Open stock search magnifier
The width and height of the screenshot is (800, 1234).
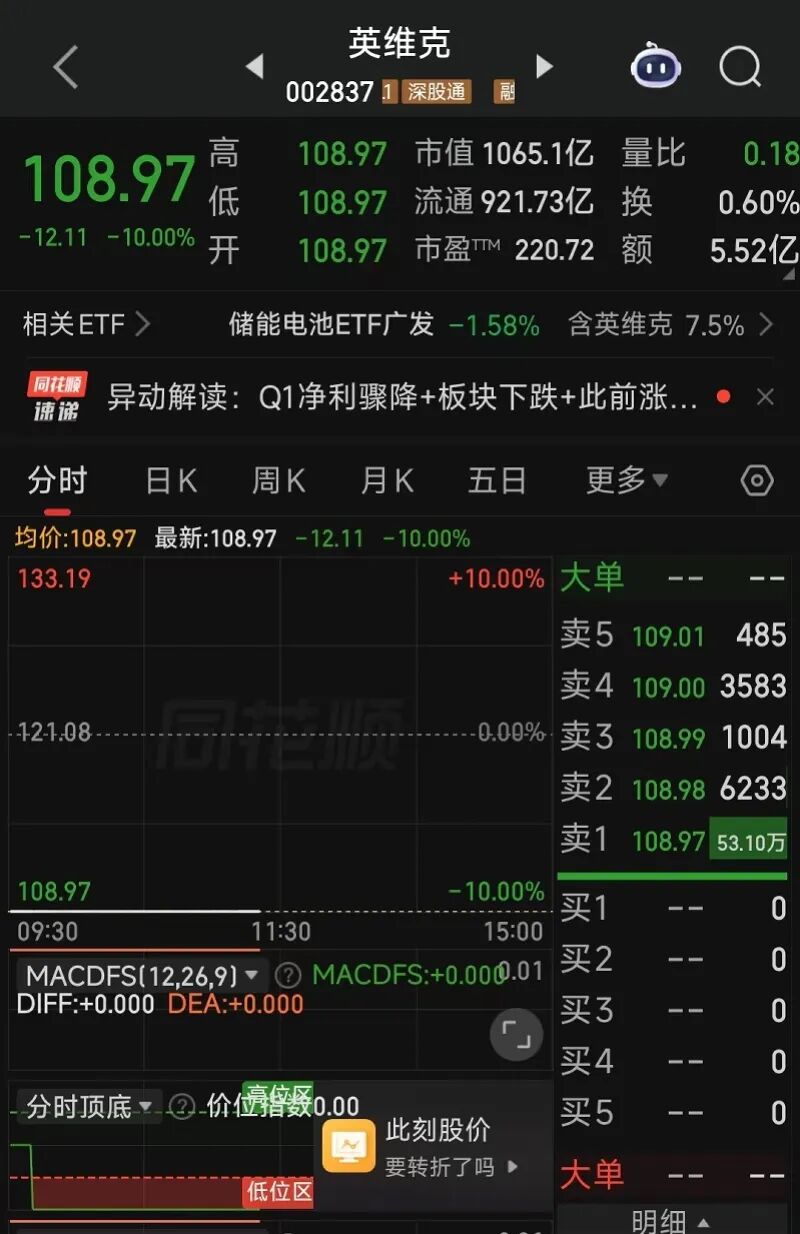click(740, 67)
